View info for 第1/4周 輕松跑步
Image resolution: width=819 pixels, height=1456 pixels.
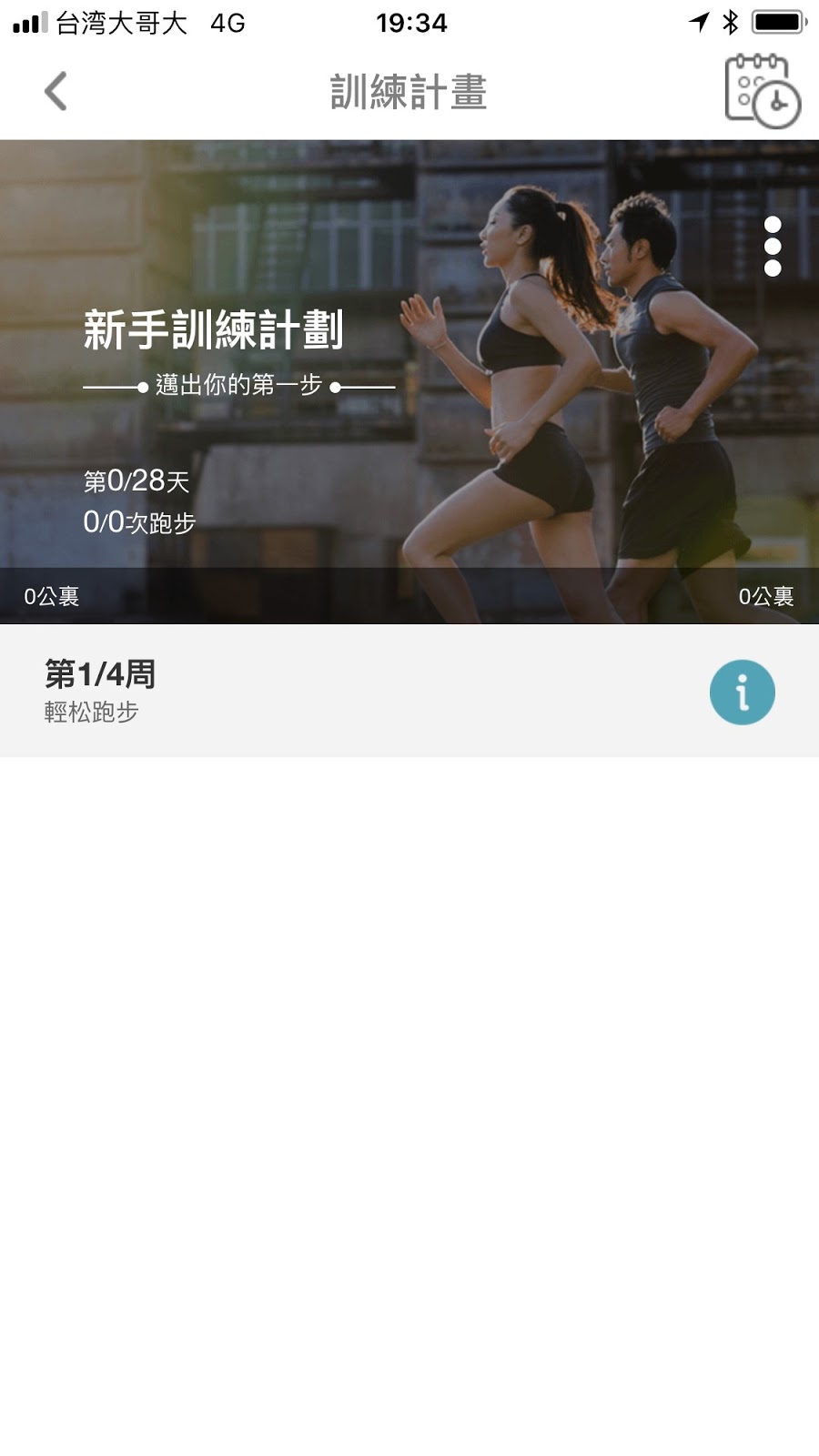click(742, 693)
